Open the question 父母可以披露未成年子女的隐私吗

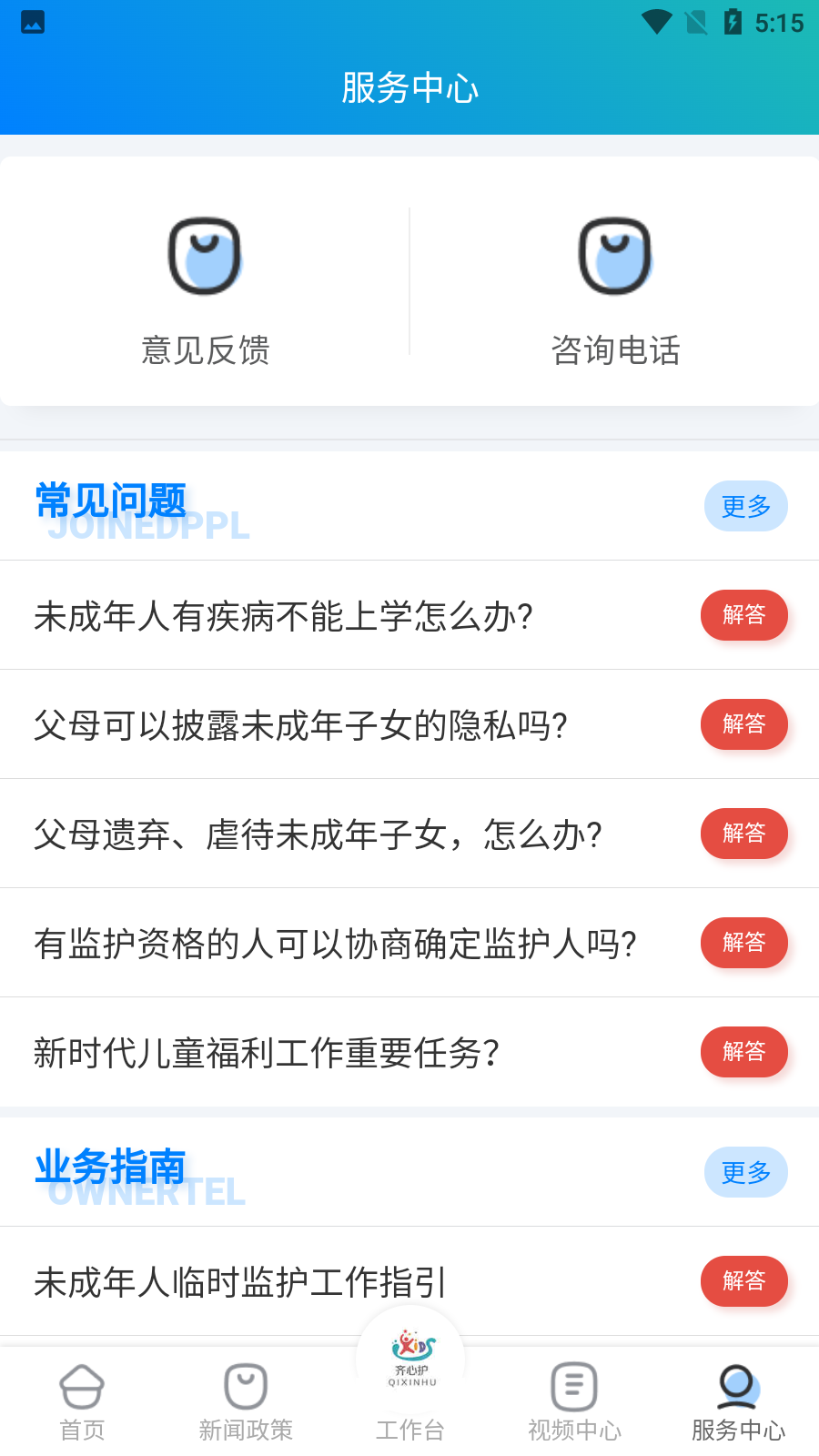click(300, 724)
